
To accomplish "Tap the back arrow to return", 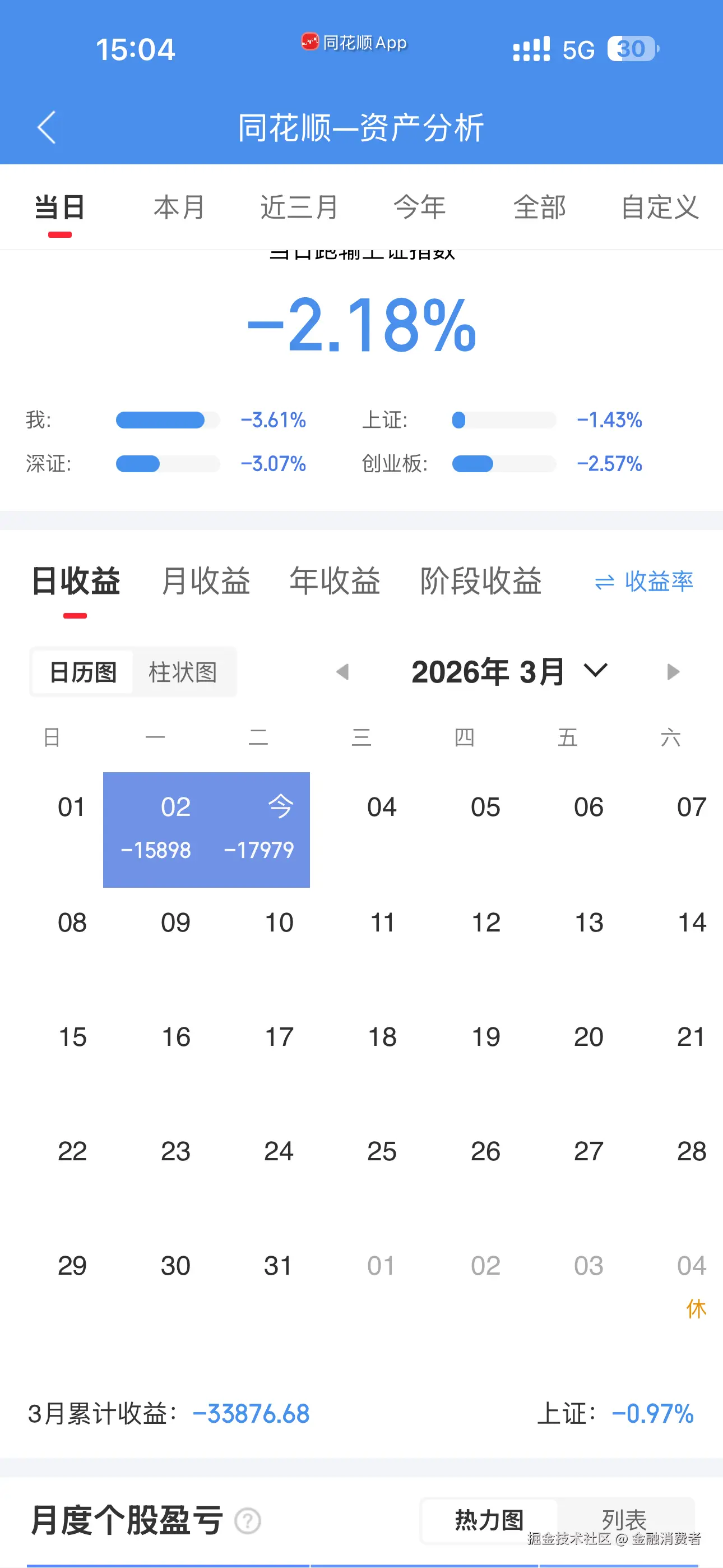I will click(48, 128).
